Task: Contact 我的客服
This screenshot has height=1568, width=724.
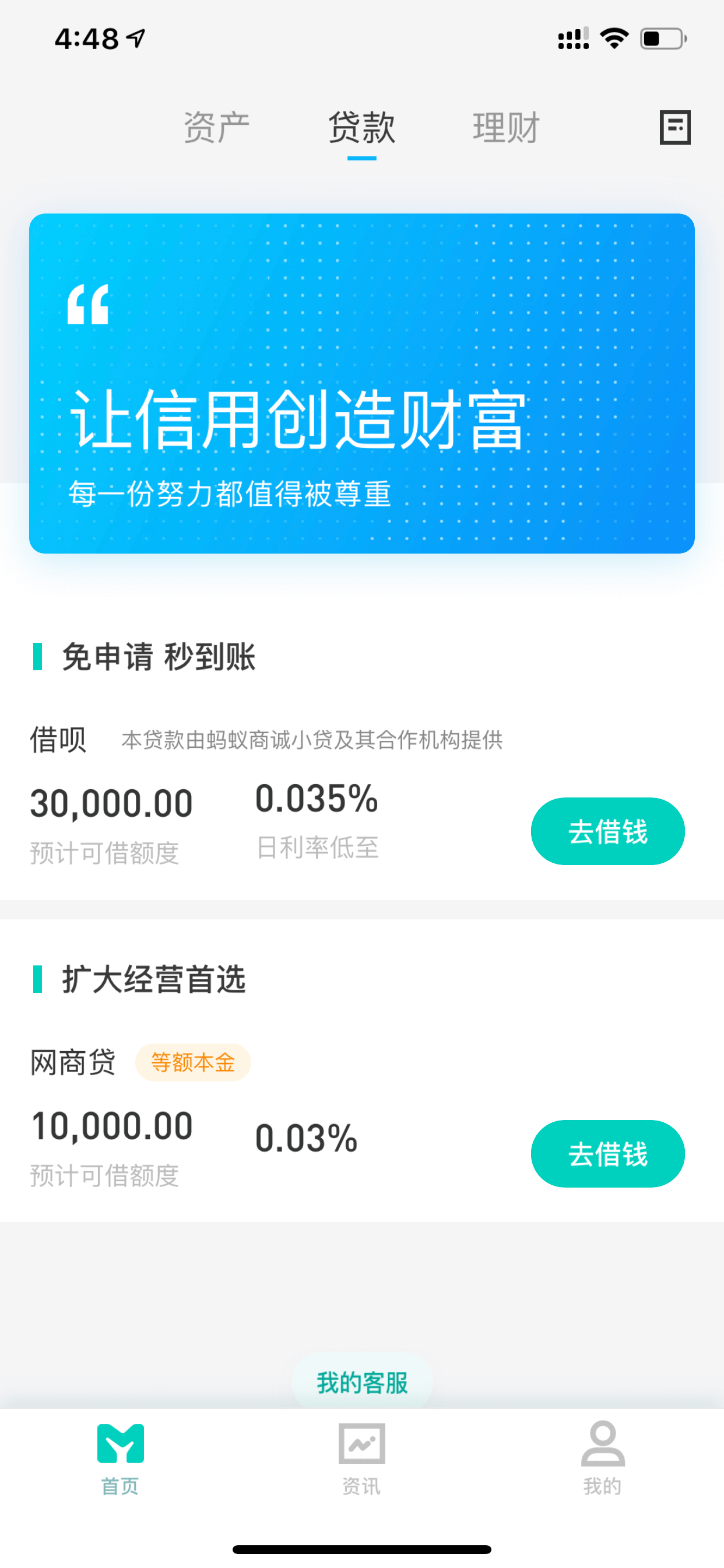Action: point(363,1383)
